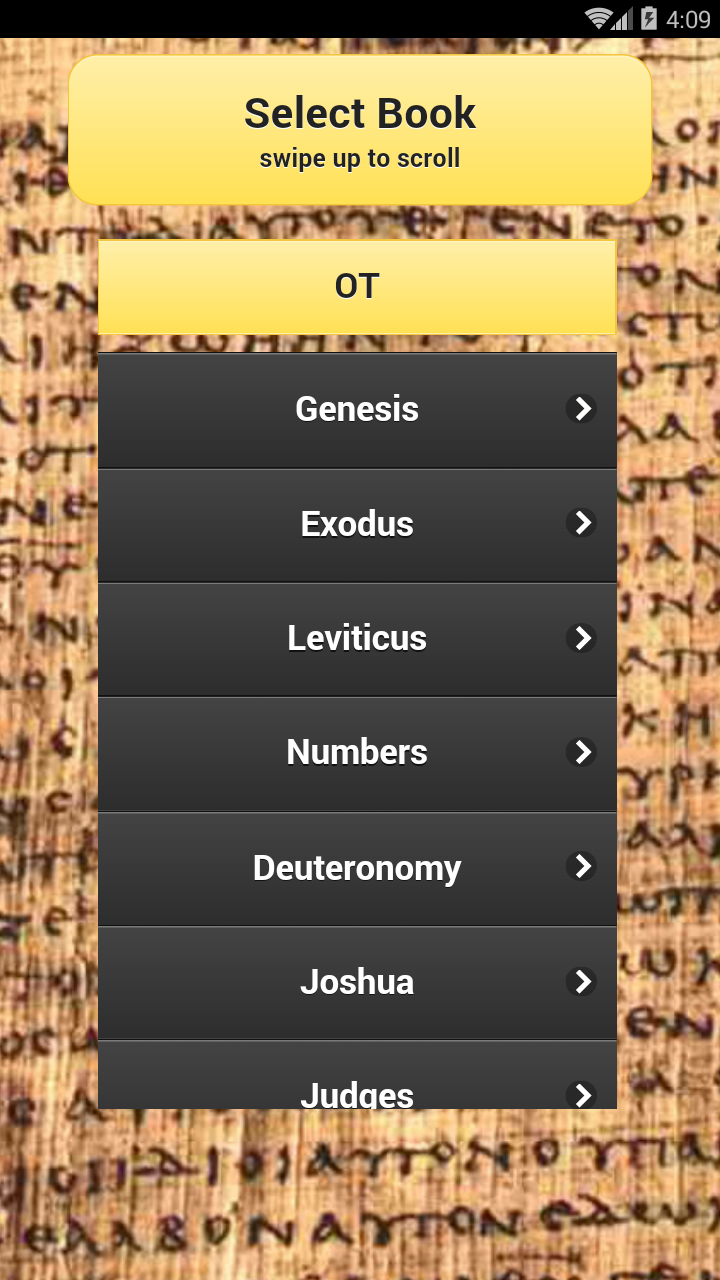Tap the partially visible Judges item
Viewport: 720px width, 1280px height.
coord(357,1090)
